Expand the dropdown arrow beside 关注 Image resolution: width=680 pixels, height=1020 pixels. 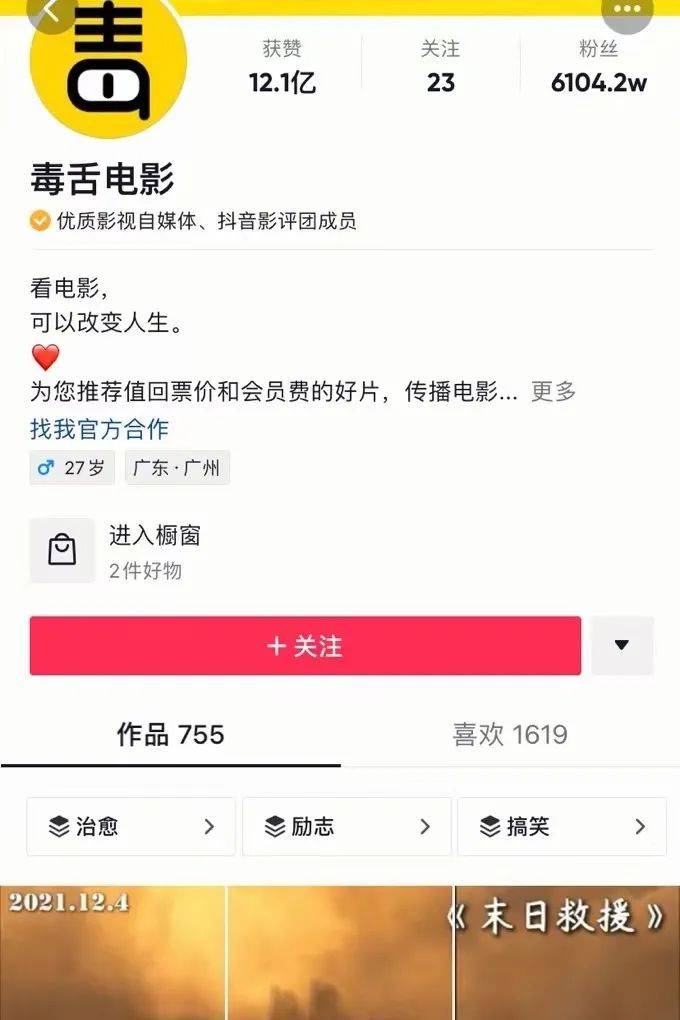(622, 646)
